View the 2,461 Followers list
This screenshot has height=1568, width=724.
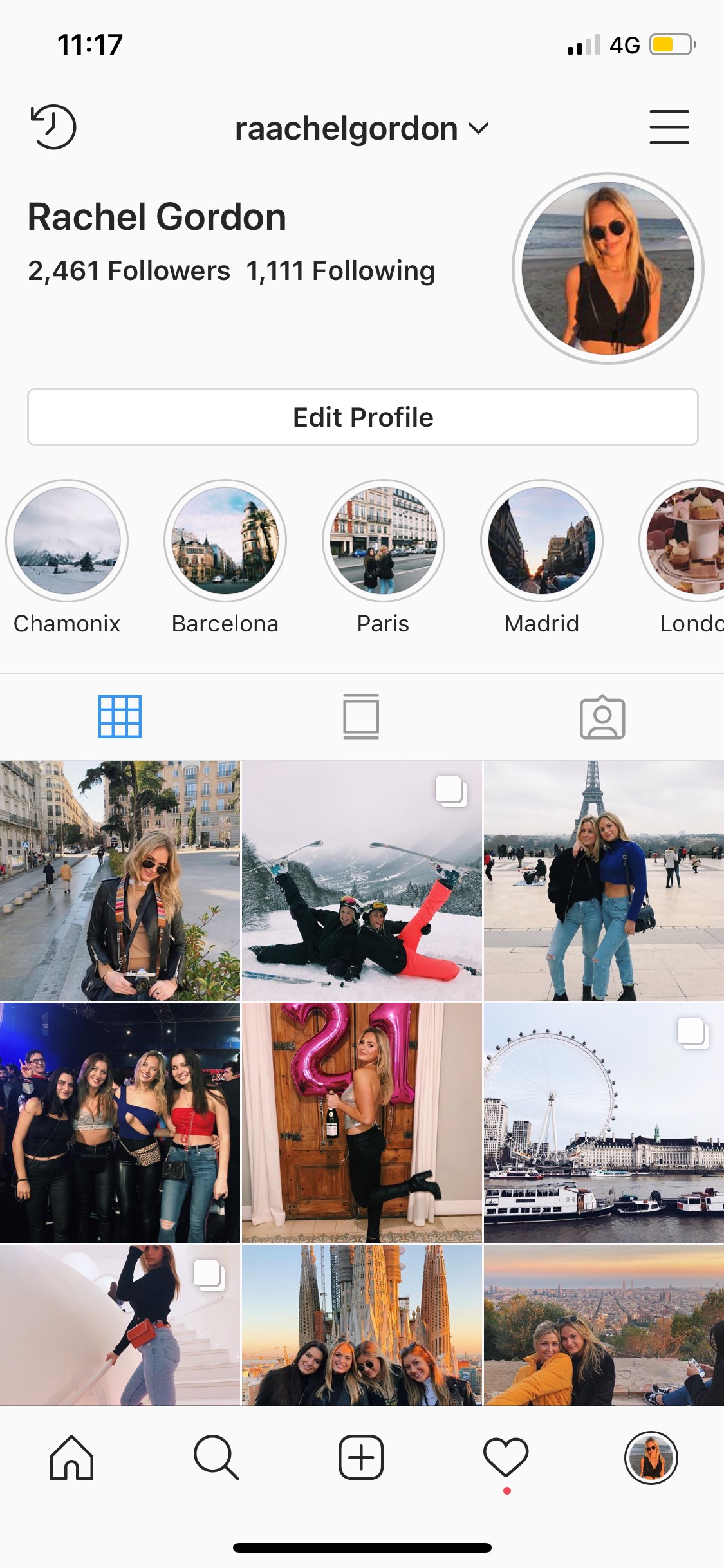click(x=129, y=271)
